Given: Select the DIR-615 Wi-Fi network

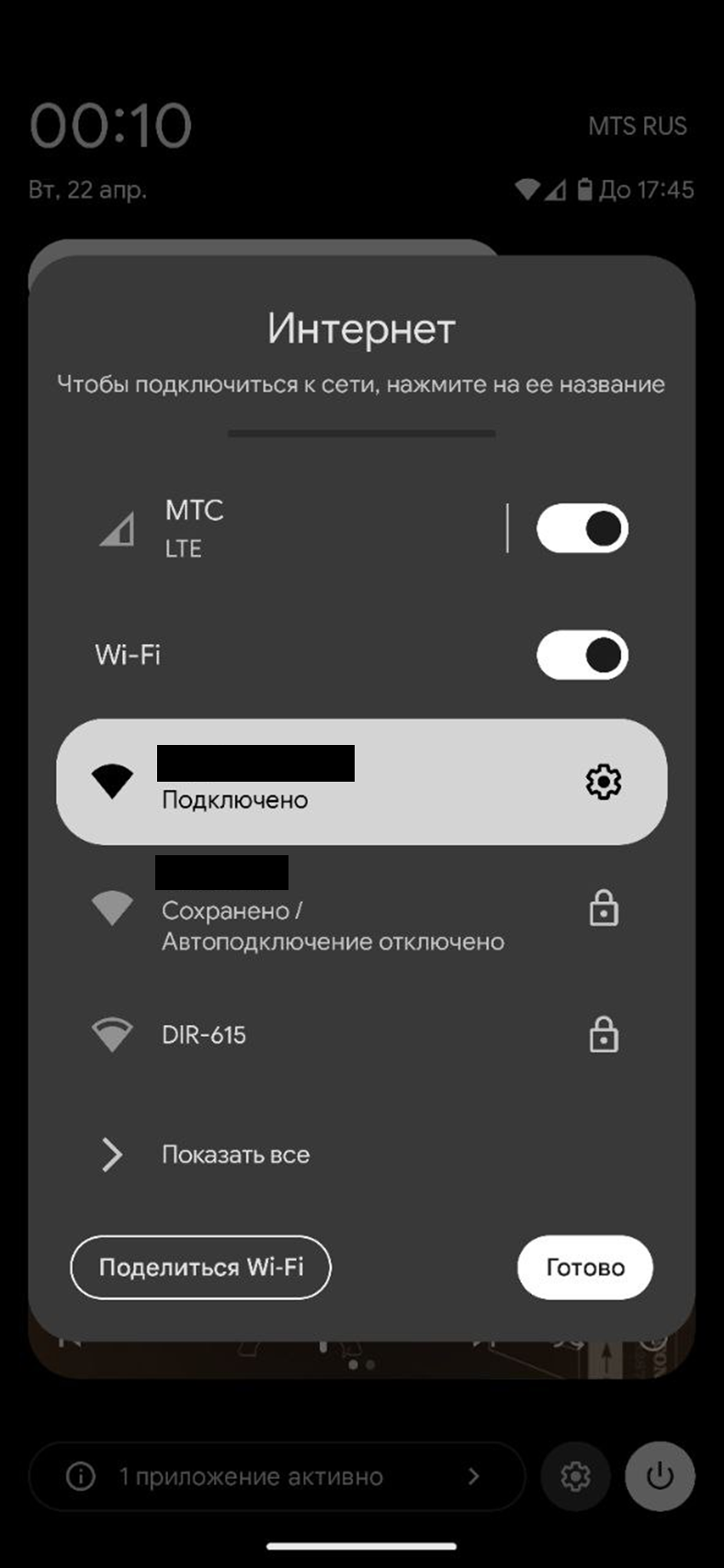Looking at the screenshot, I should pyautogui.click(x=361, y=1035).
